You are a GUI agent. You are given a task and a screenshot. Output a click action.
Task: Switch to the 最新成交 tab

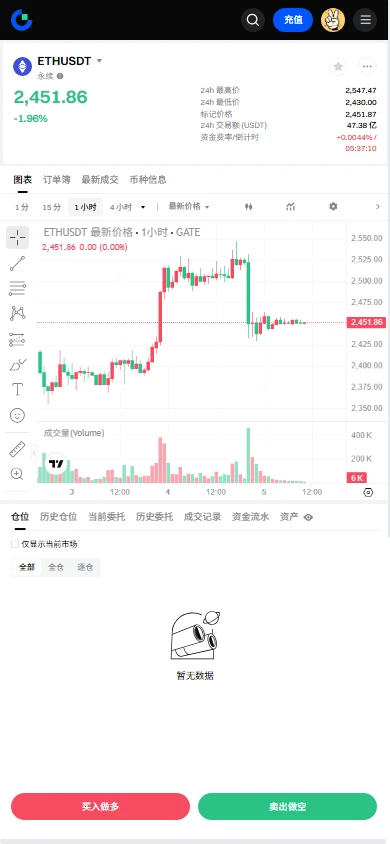(100, 180)
